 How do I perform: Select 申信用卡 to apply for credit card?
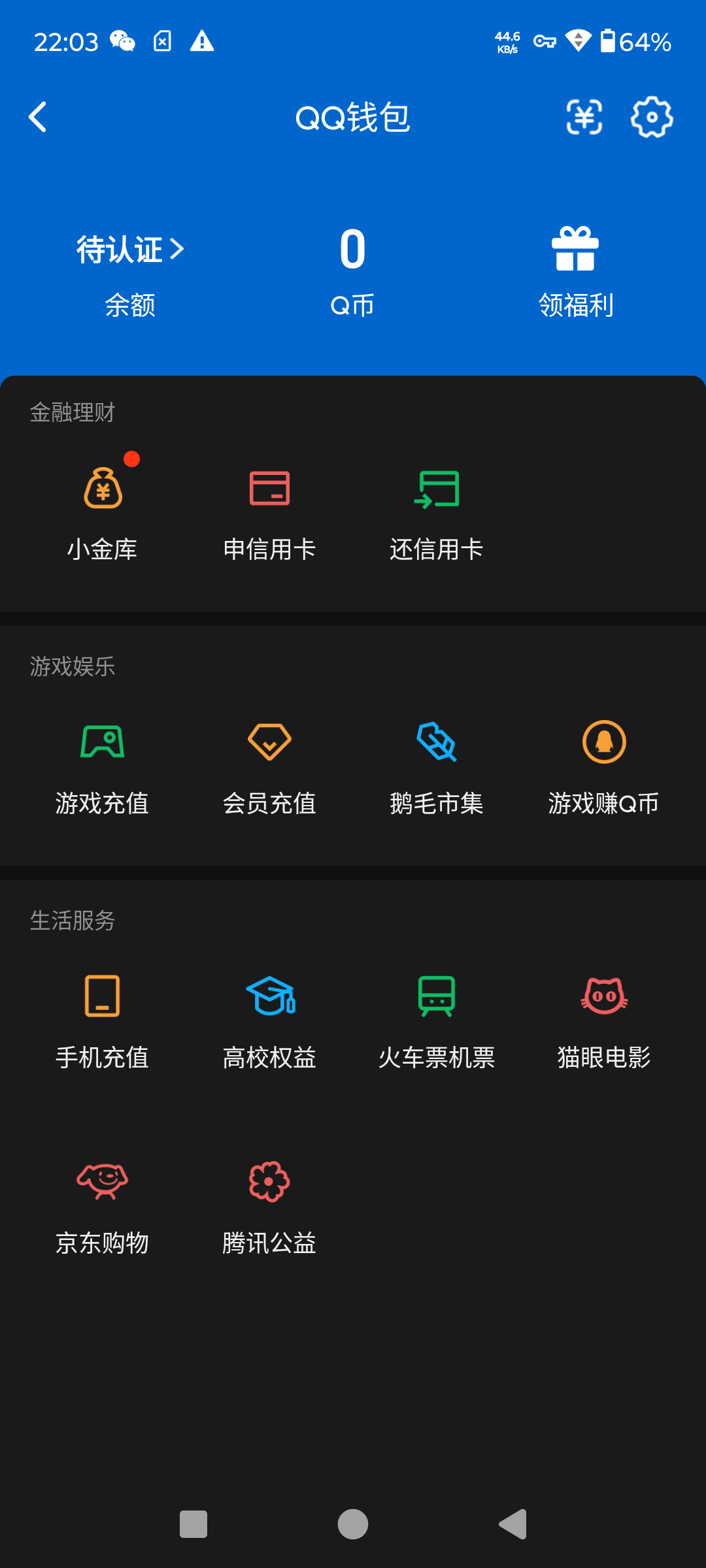269,510
